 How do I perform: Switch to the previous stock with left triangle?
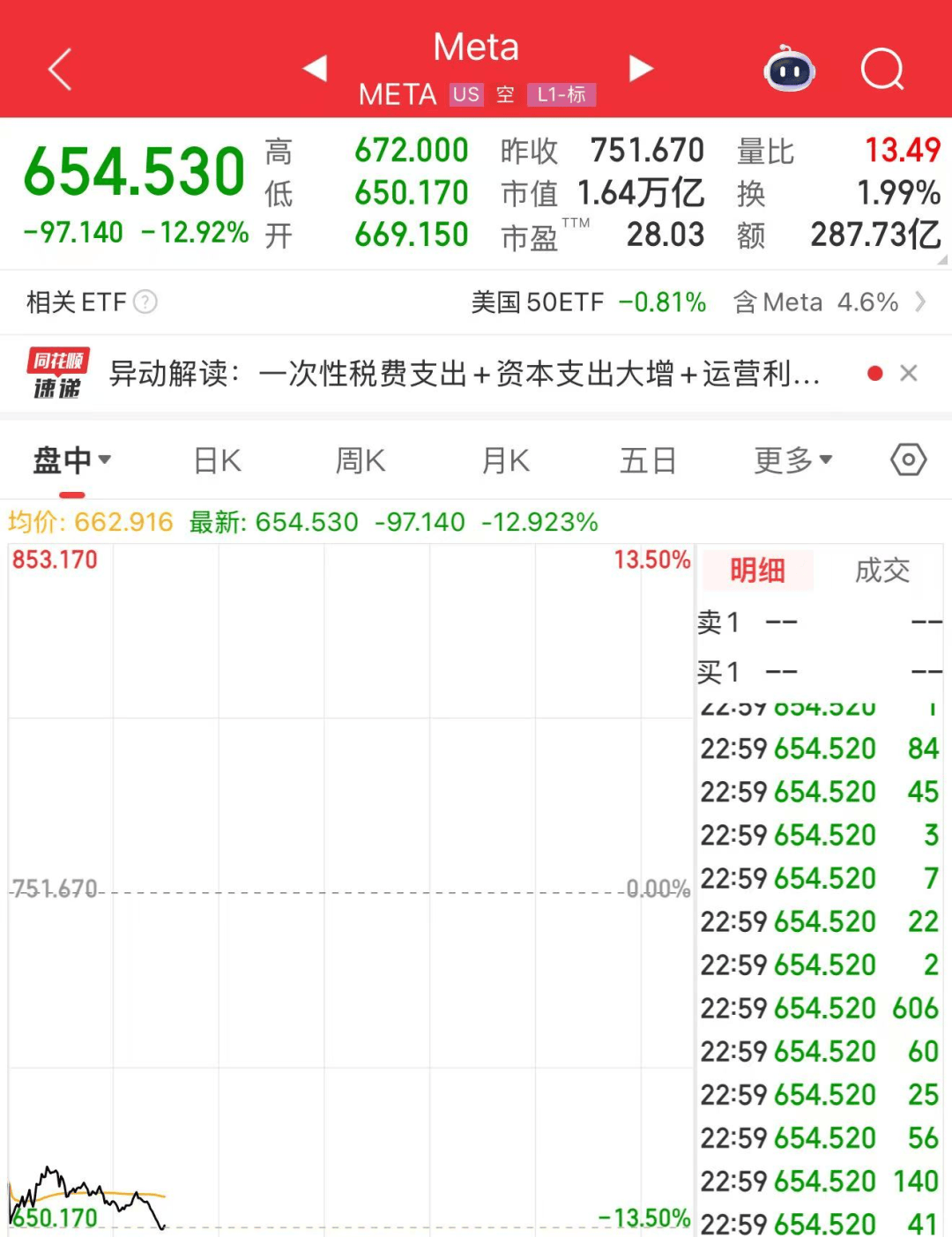coord(315,69)
